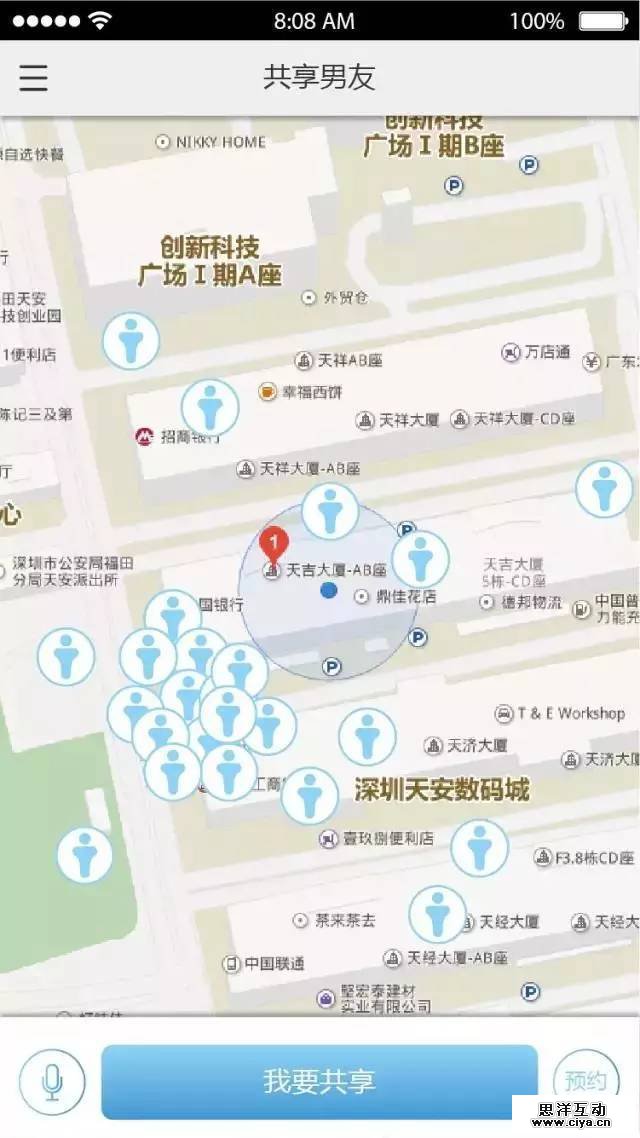This screenshot has width=640, height=1138.
Task: Select the person marker below 创新科技广场Ⅰ期A座
Action: (131, 341)
